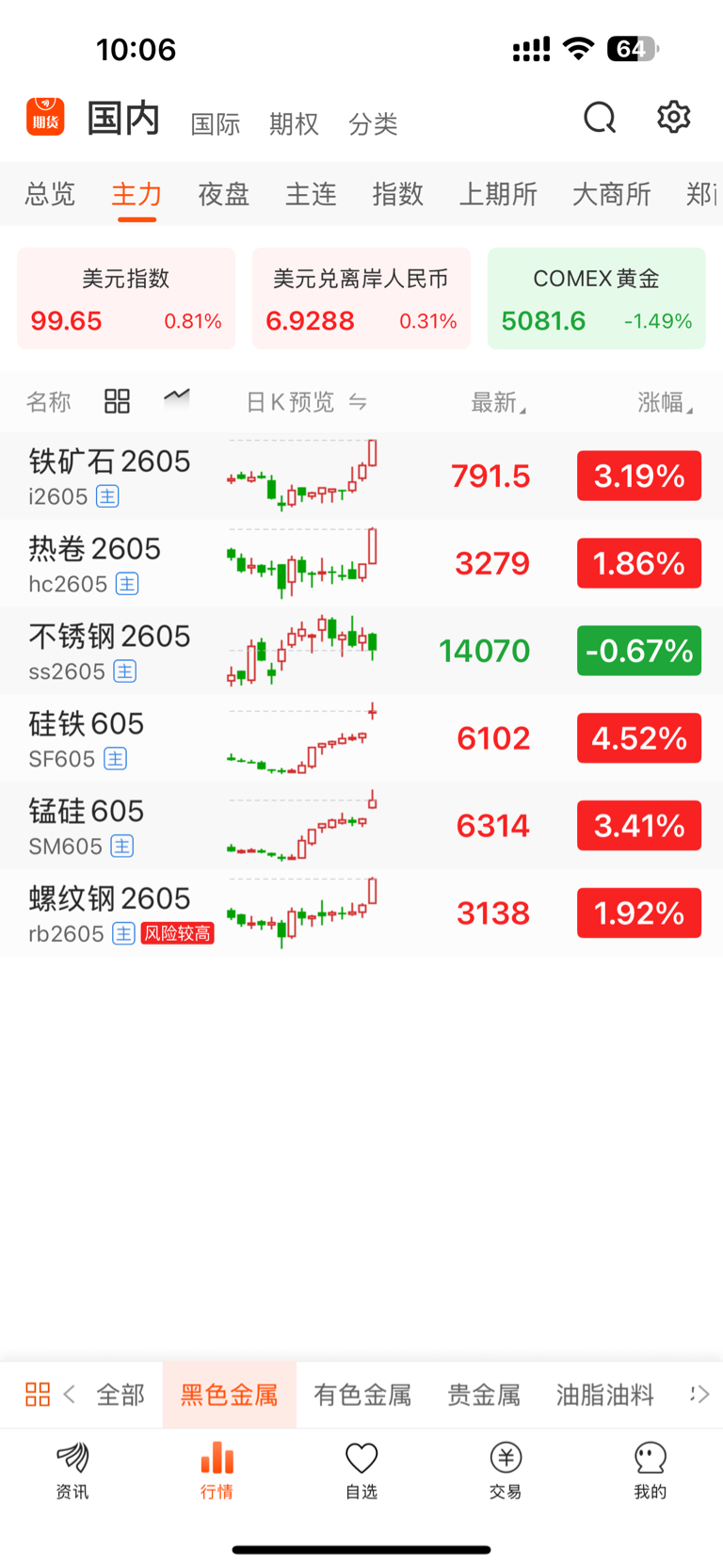Switch to the 期权 top tab
The image size is (723, 1568).
coord(294,123)
